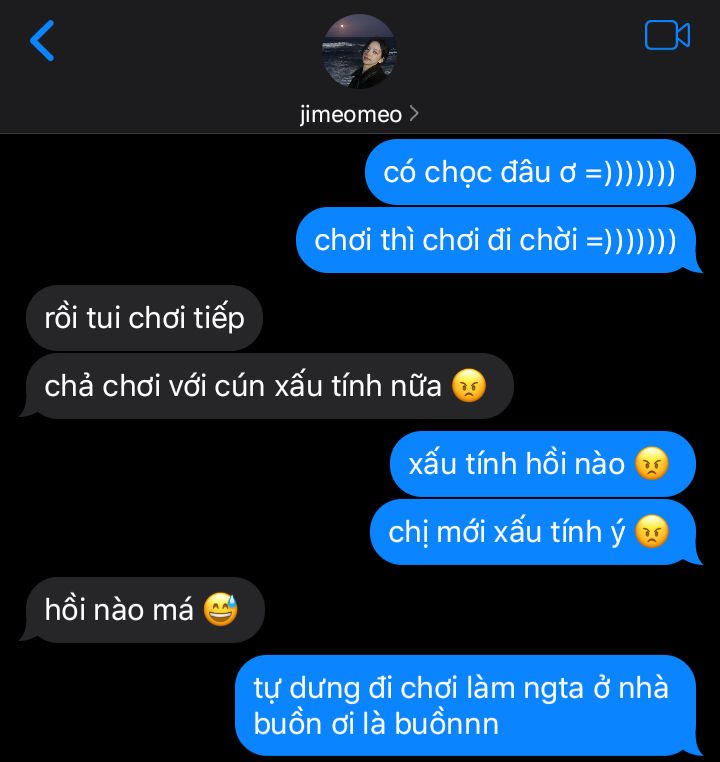
Task: Go back to the messages list
Action: pos(42,40)
